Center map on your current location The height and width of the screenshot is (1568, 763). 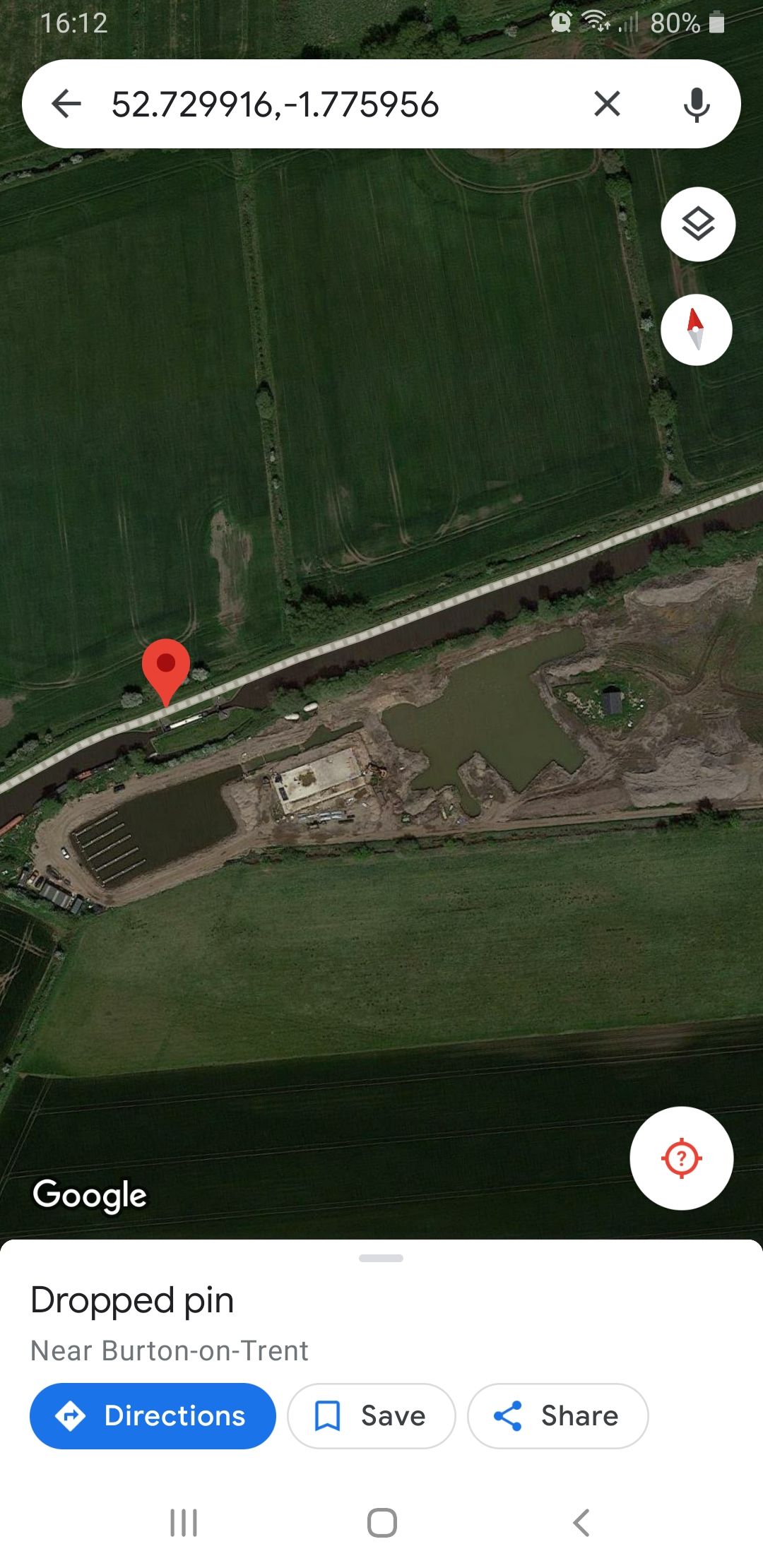pyautogui.click(x=680, y=1156)
